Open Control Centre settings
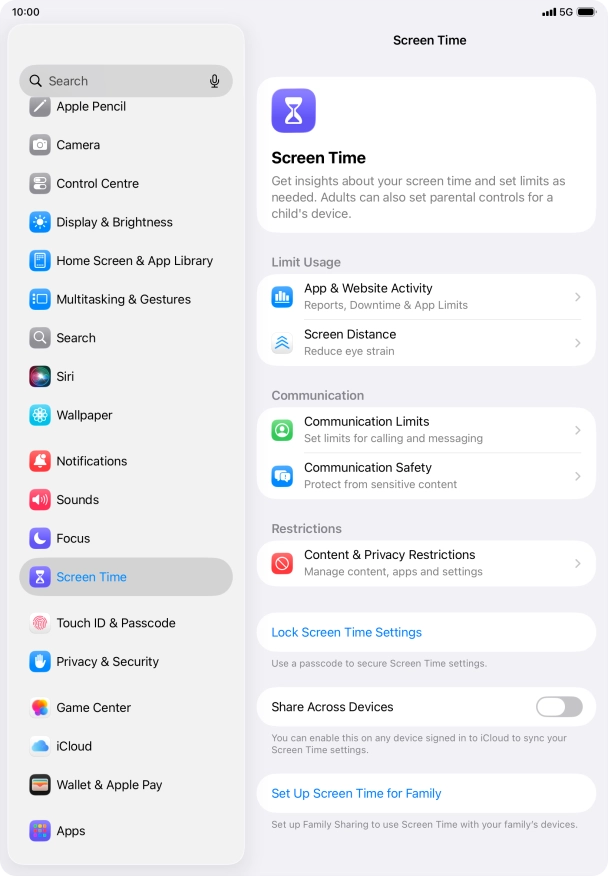The width and height of the screenshot is (608, 876). [x=97, y=184]
